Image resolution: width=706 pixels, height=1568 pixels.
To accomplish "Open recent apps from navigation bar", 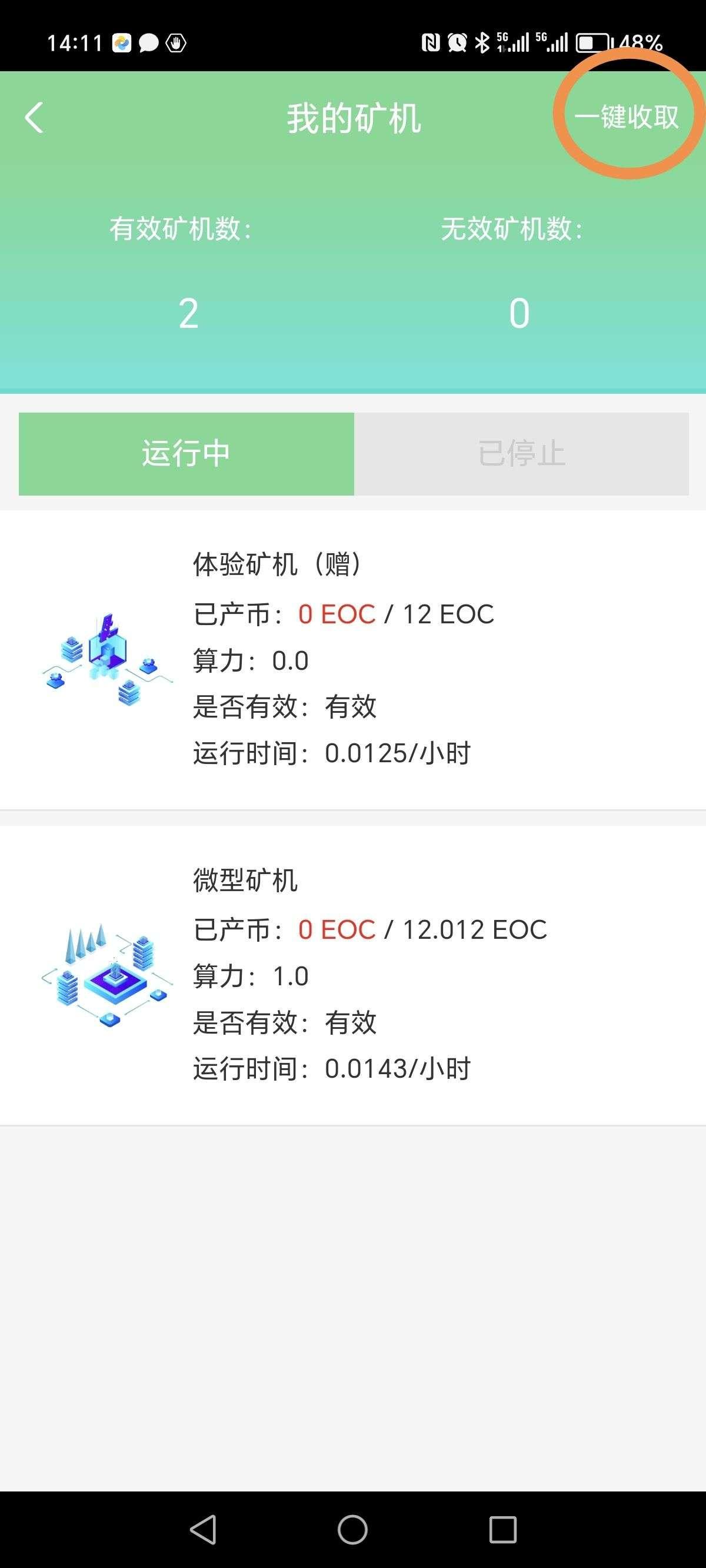I will pyautogui.click(x=502, y=1530).
